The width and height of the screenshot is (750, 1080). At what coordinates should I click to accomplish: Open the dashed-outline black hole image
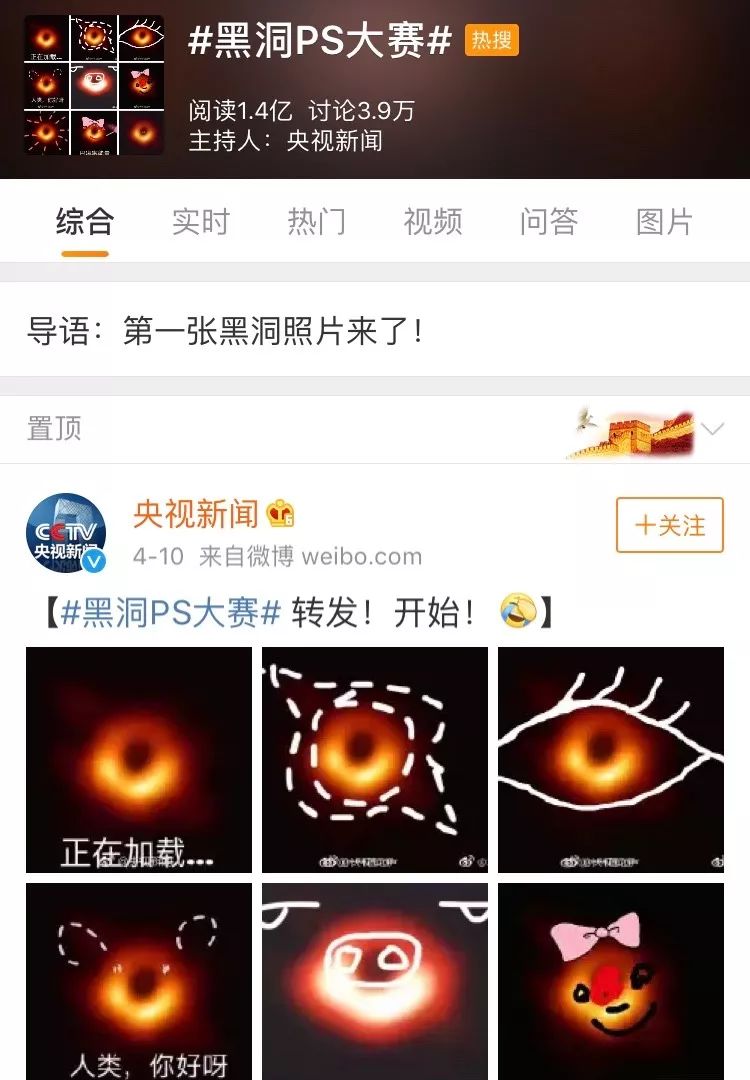[375, 760]
